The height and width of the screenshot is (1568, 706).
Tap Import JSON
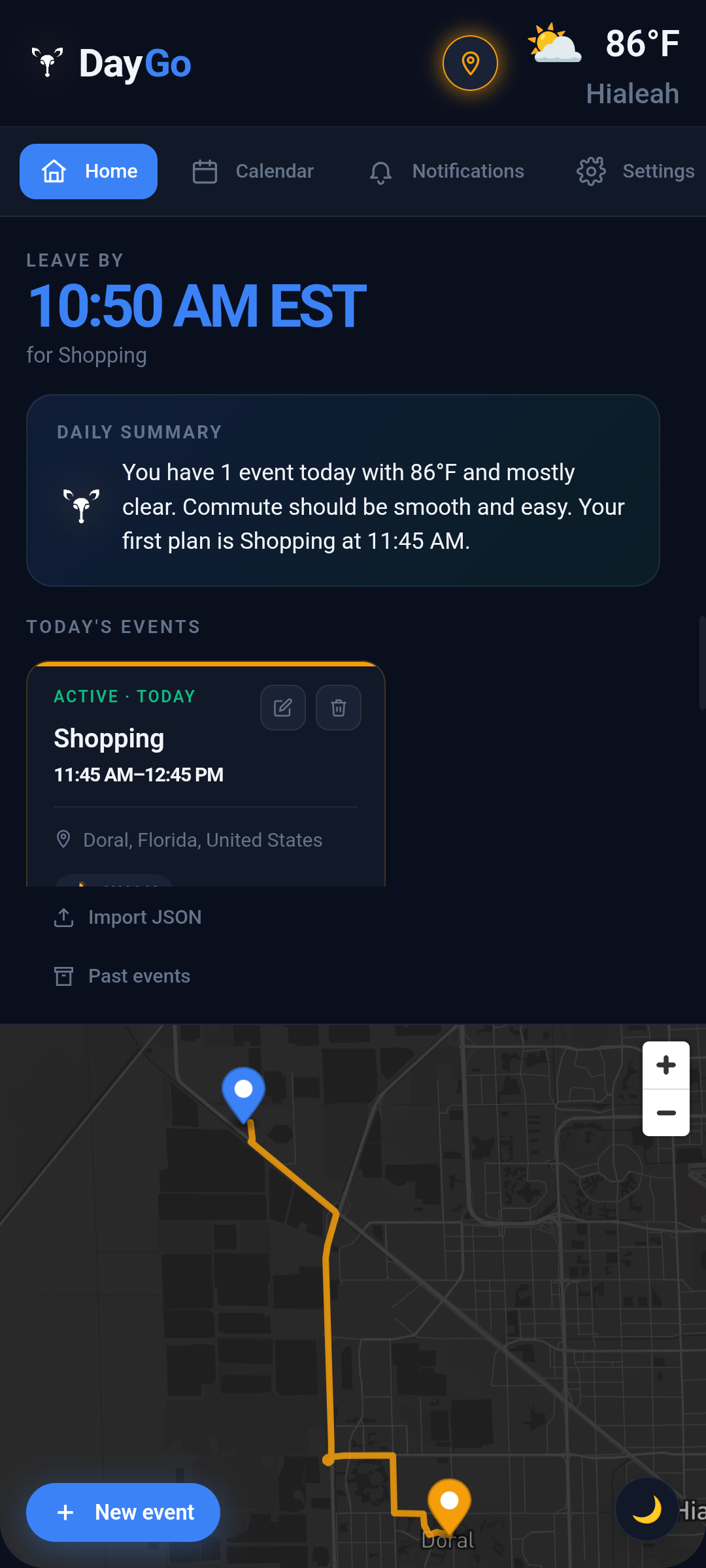pyautogui.click(x=127, y=917)
